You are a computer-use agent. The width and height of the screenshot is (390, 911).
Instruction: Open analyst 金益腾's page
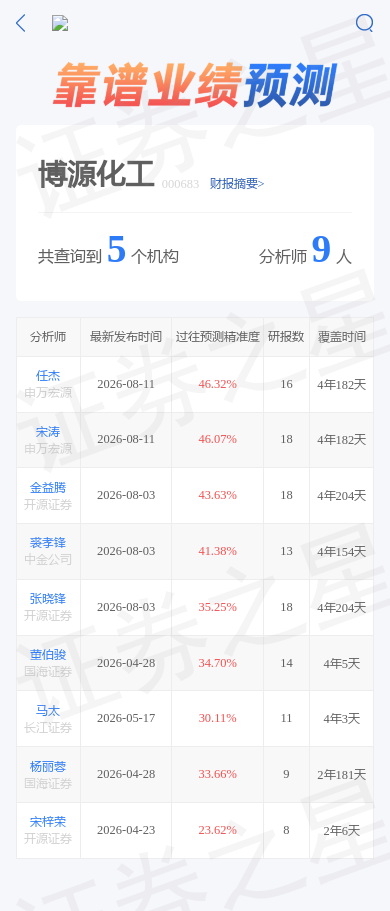coord(48,487)
